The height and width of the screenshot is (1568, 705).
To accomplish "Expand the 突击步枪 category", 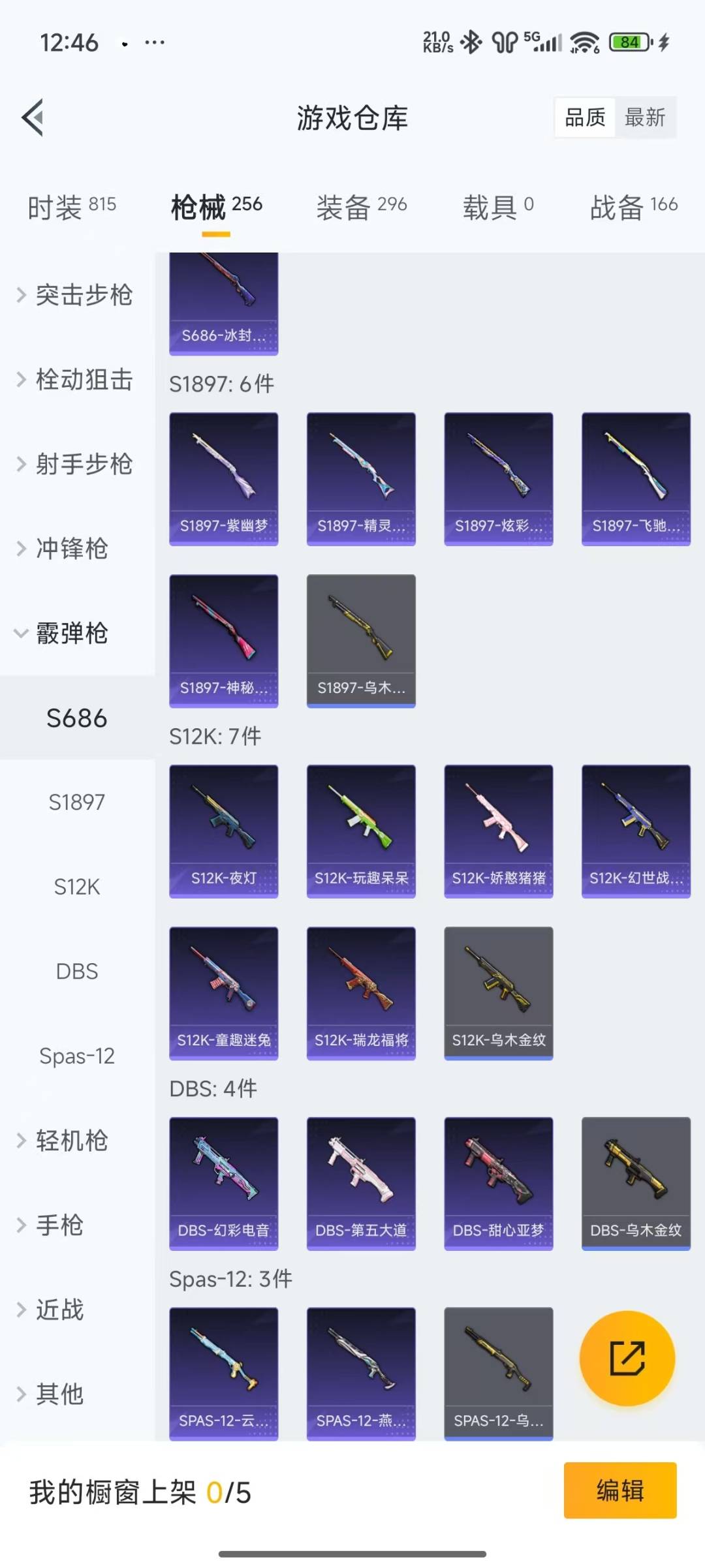I will point(76,295).
